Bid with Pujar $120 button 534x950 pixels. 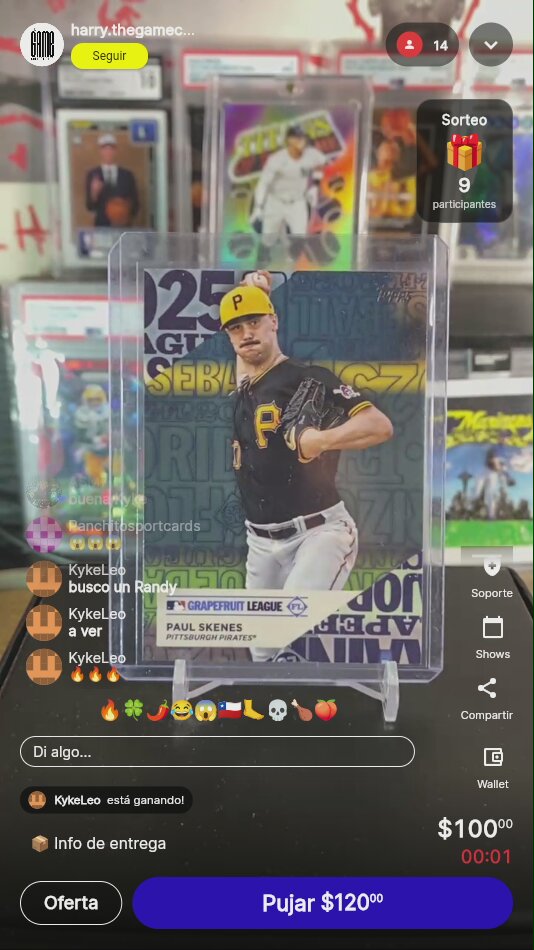[x=322, y=903]
